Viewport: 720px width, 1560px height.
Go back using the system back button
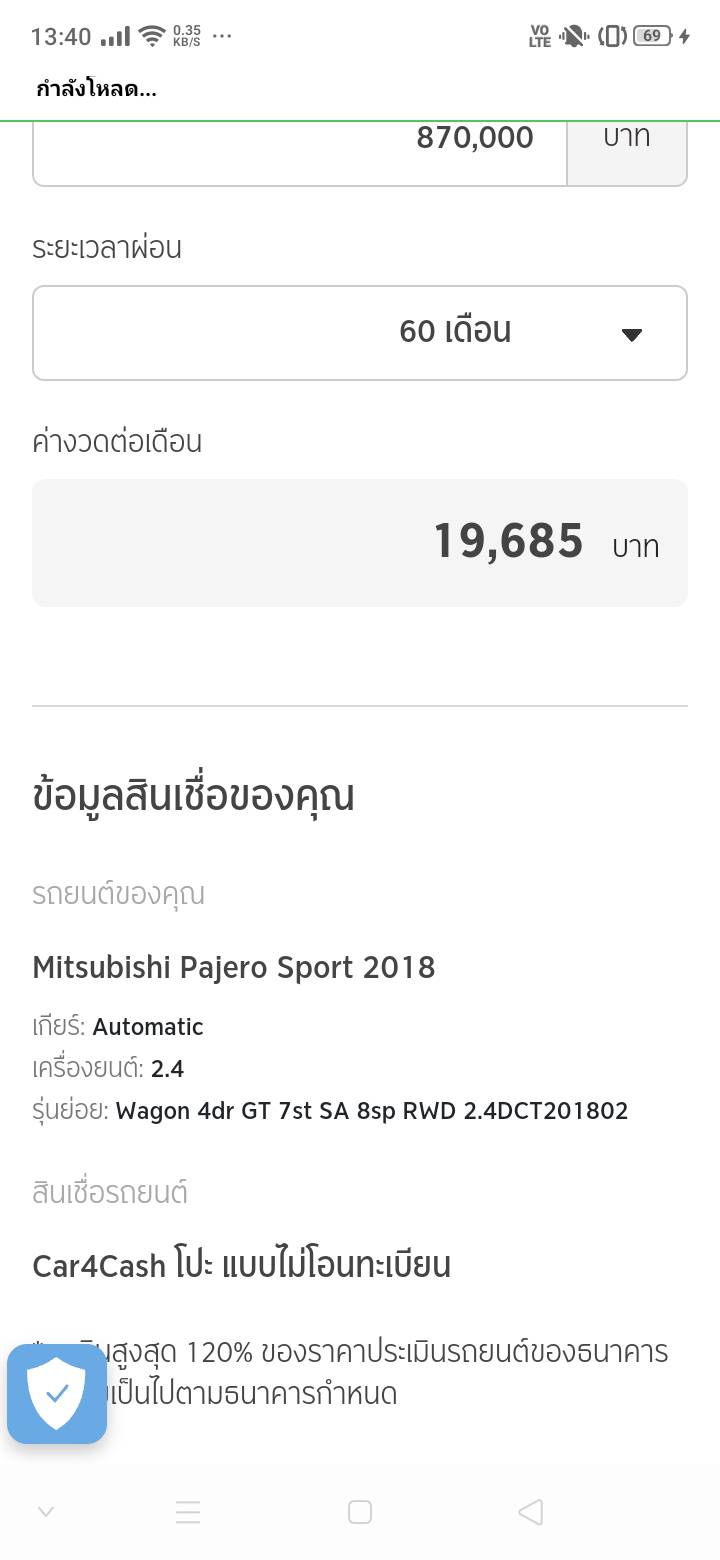click(531, 1512)
